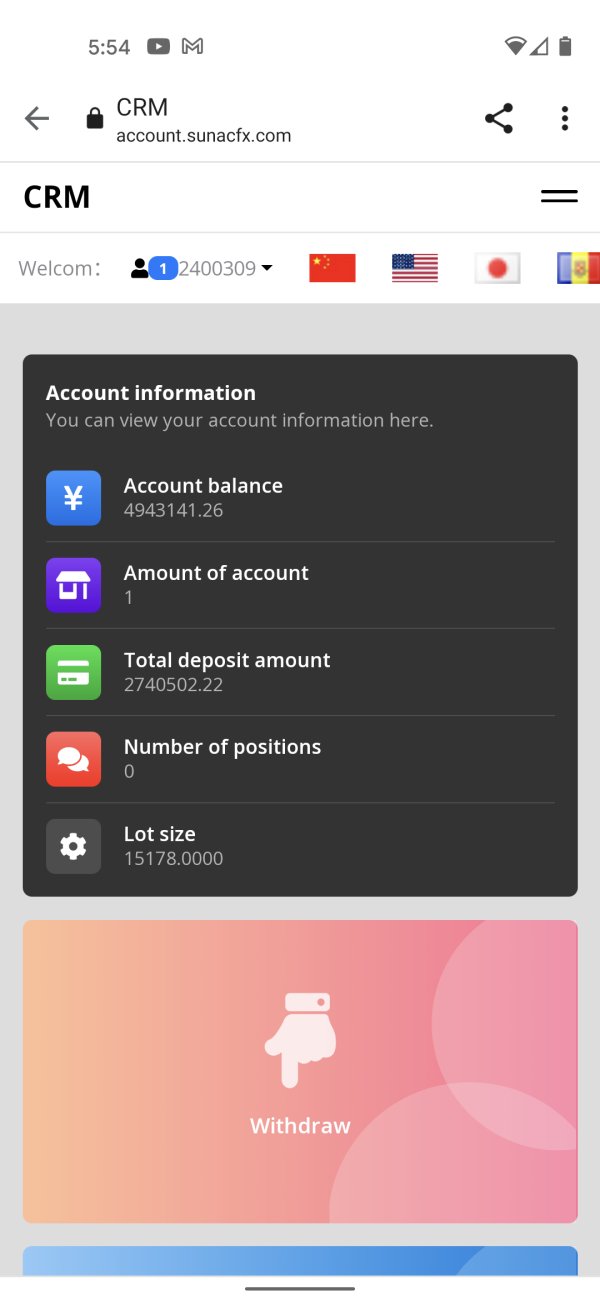Choose the Japan flag language
This screenshot has width=600, height=1300.
(497, 268)
